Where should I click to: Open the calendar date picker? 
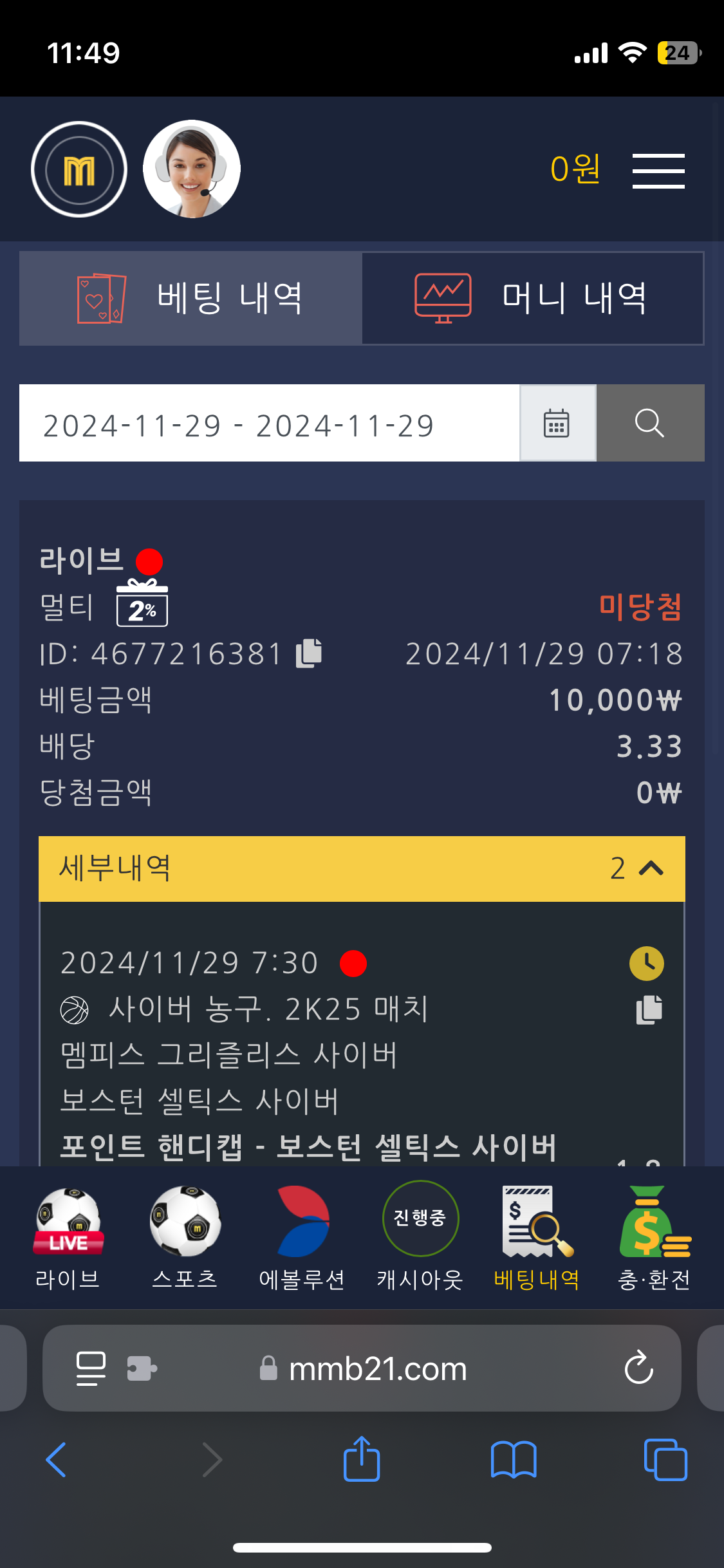tap(557, 424)
